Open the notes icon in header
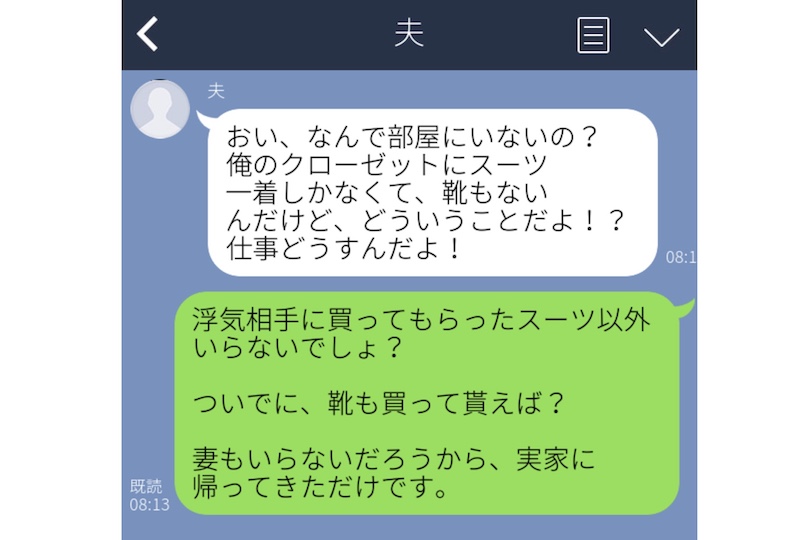800x540 pixels. 593,35
